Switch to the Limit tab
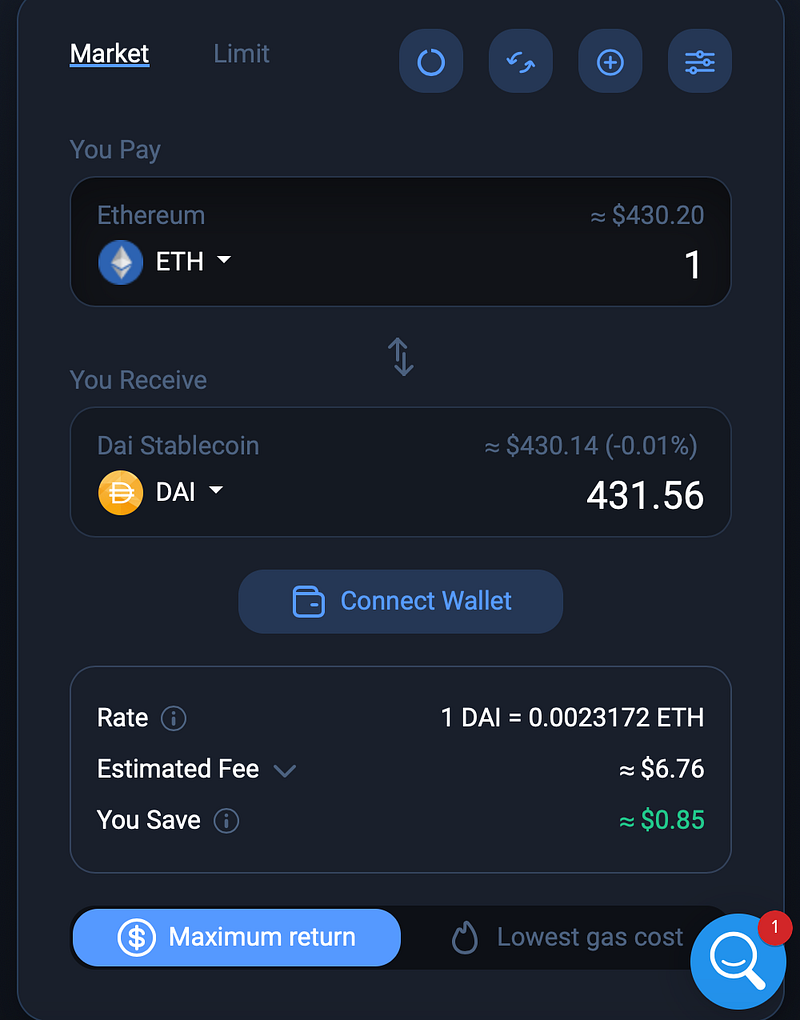Viewport: 800px width, 1020px height. pyautogui.click(x=241, y=54)
